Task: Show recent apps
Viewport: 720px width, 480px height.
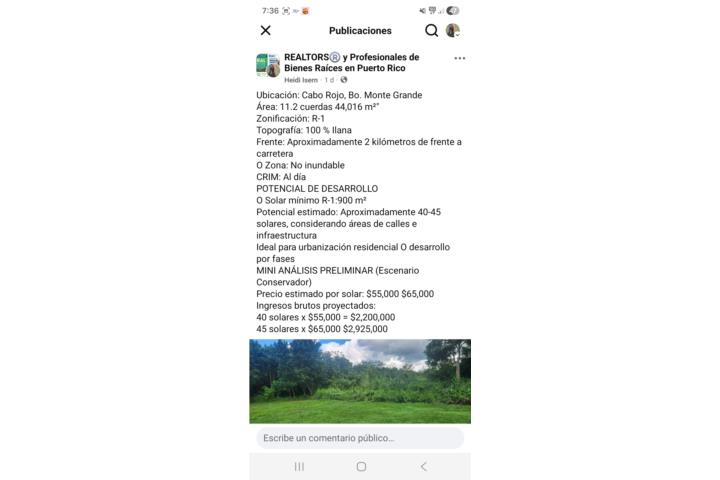Action: pos(299,466)
